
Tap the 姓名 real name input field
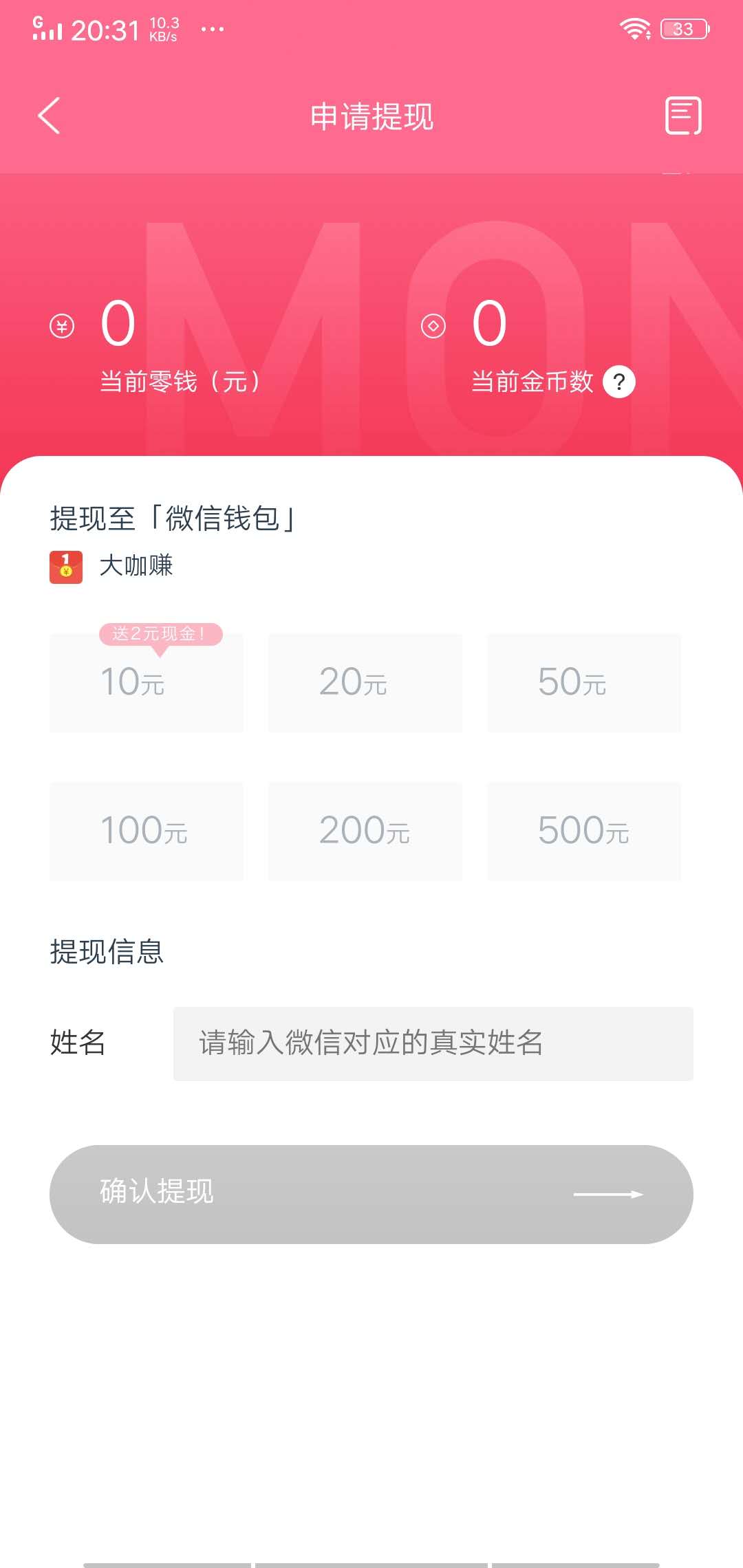click(433, 1044)
